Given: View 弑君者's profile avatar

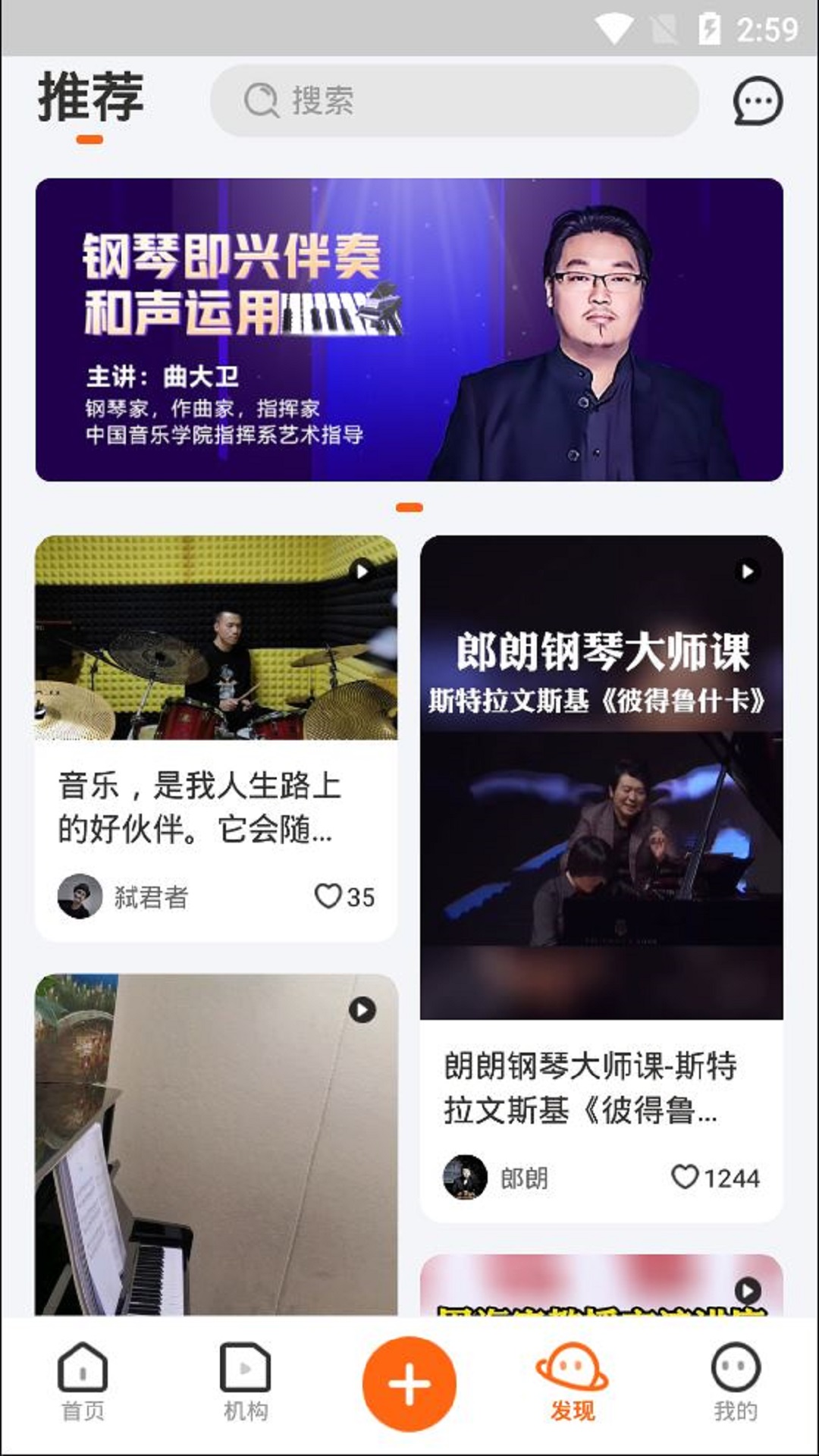Looking at the screenshot, I should (x=80, y=896).
